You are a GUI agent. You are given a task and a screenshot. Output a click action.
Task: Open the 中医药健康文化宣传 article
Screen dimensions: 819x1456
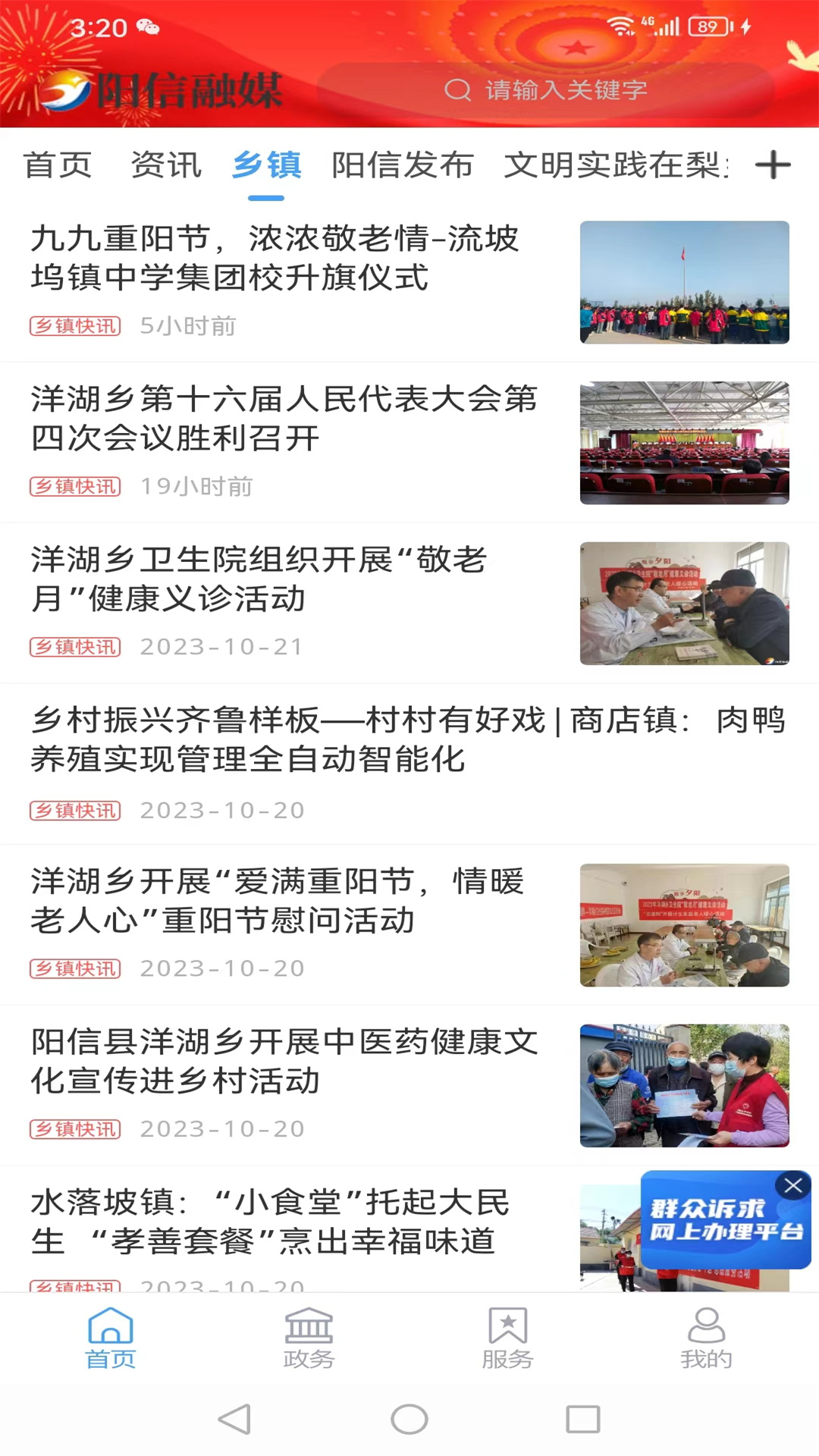[x=284, y=1062]
